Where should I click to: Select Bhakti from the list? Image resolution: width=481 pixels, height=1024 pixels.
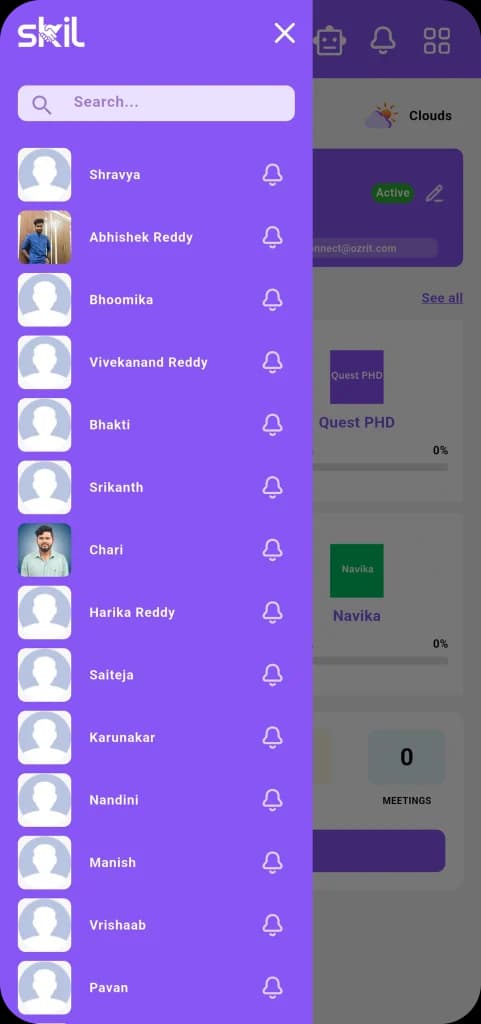click(156, 424)
